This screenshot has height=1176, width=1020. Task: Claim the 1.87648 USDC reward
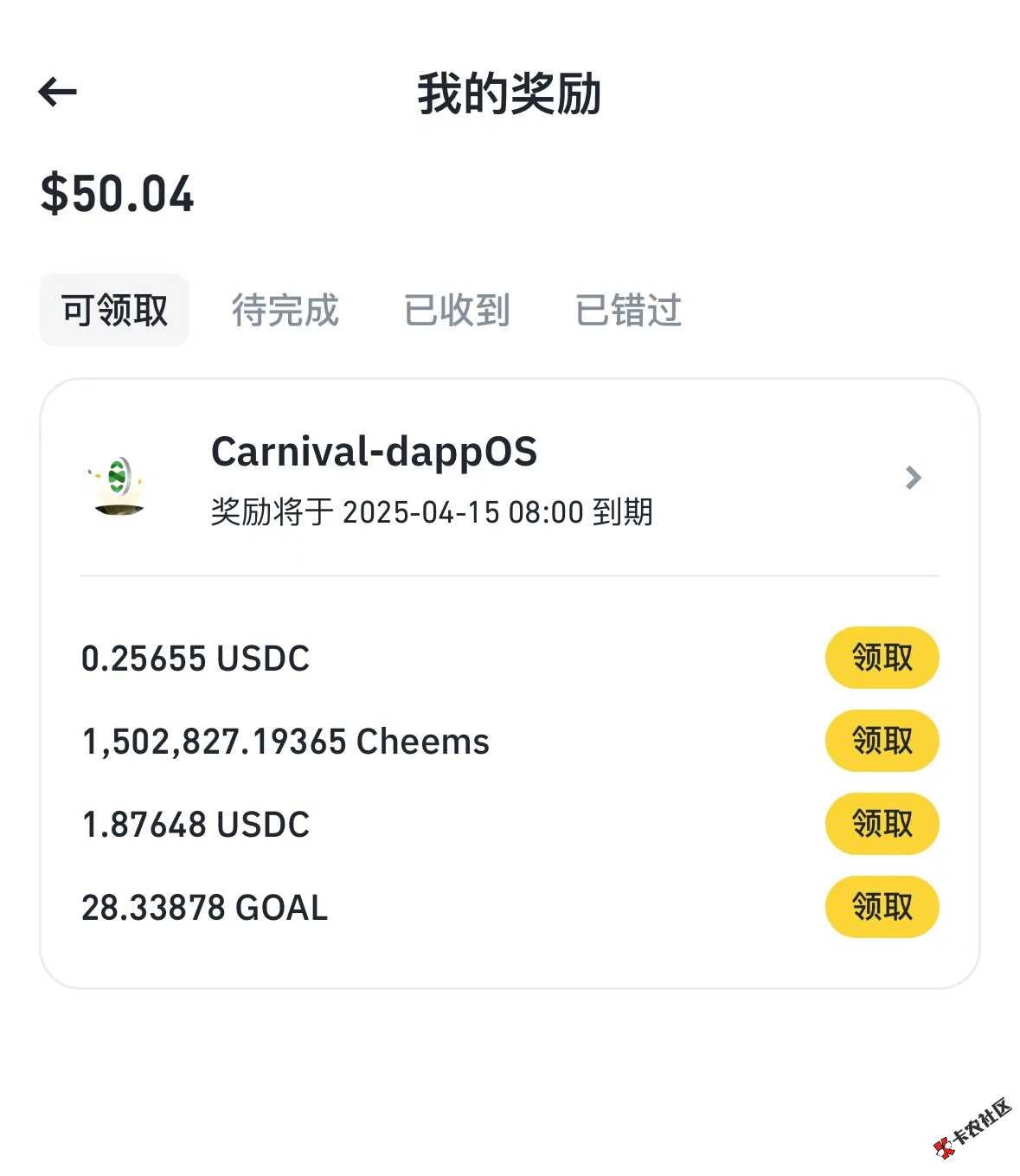882,824
